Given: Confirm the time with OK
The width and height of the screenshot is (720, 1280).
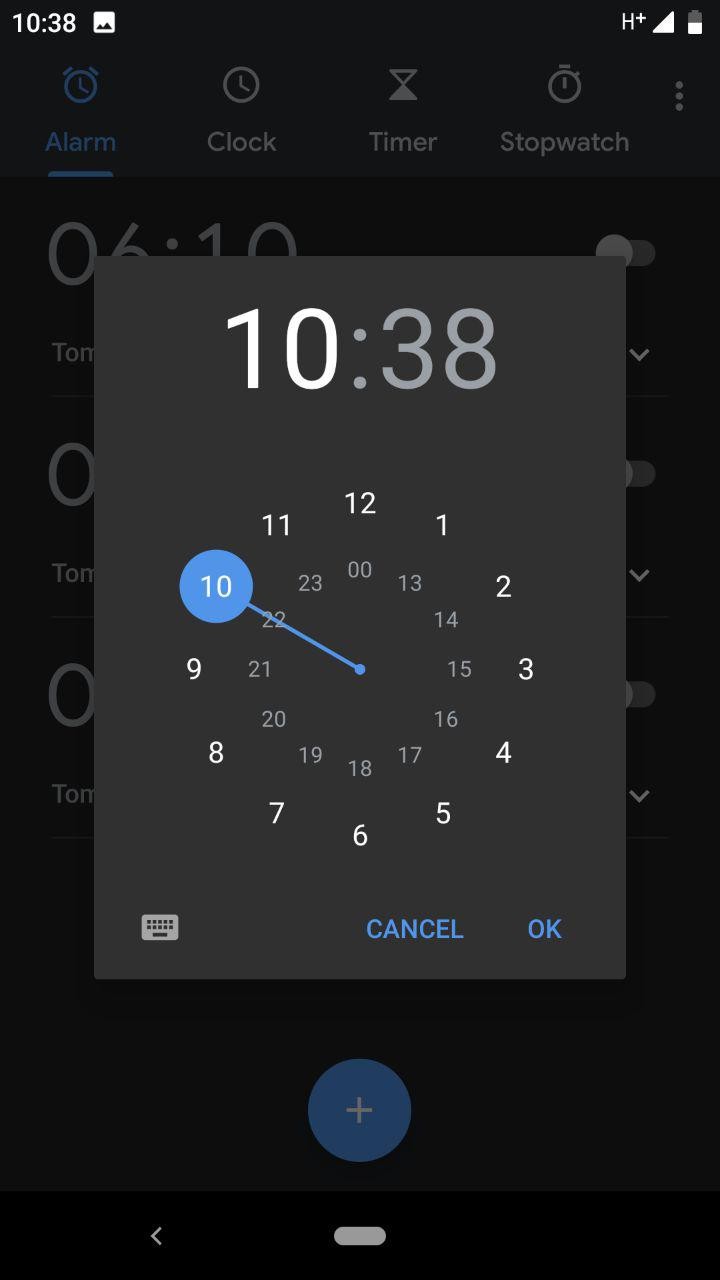Looking at the screenshot, I should [544, 929].
